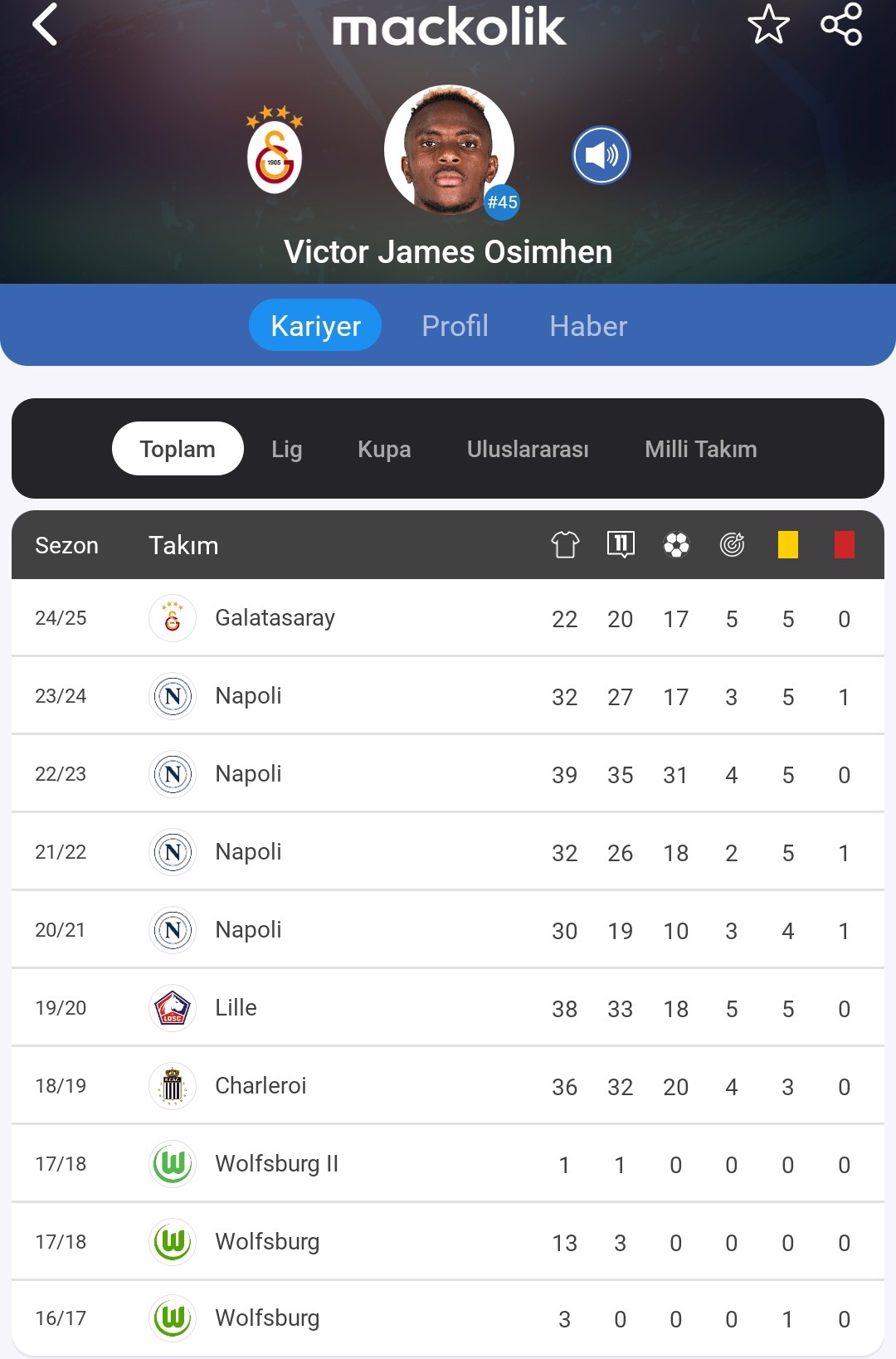The height and width of the screenshot is (1359, 896).
Task: Open the 19/20 Lille season row
Action: (x=448, y=1008)
